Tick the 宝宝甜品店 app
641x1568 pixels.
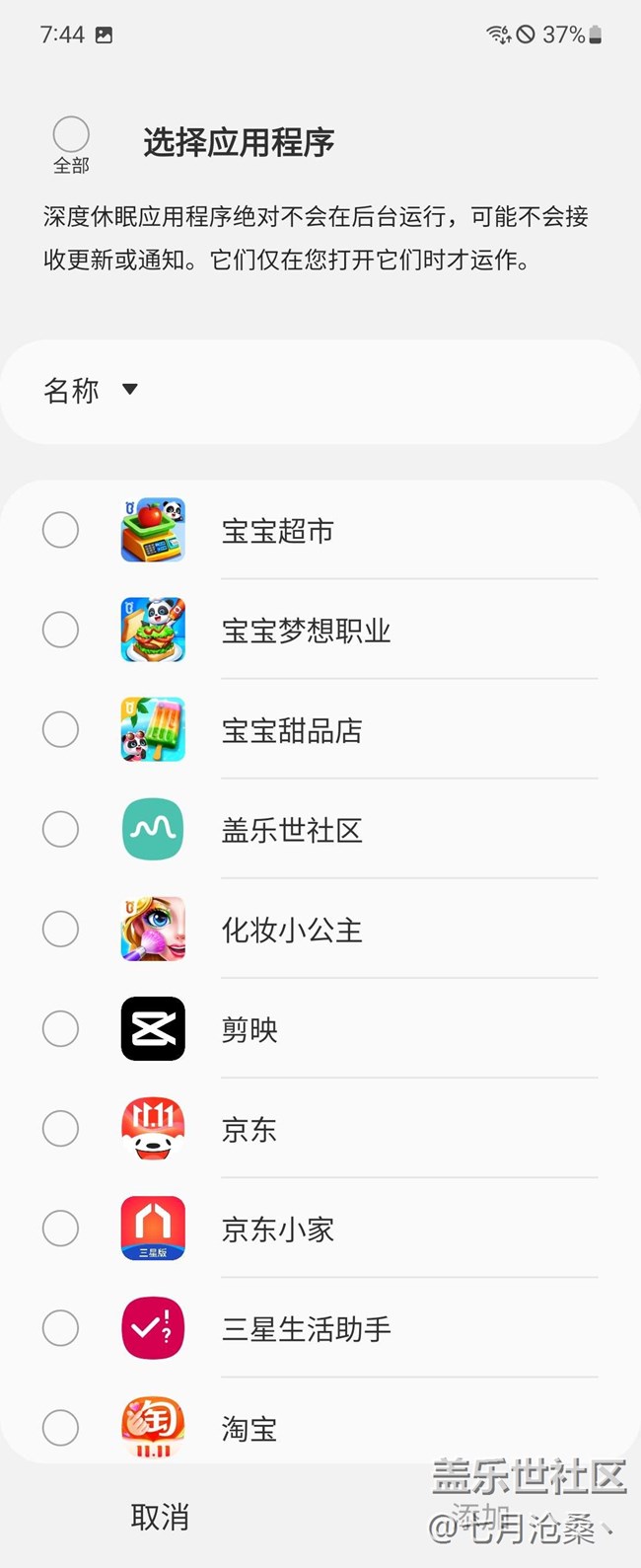pyautogui.click(x=60, y=729)
